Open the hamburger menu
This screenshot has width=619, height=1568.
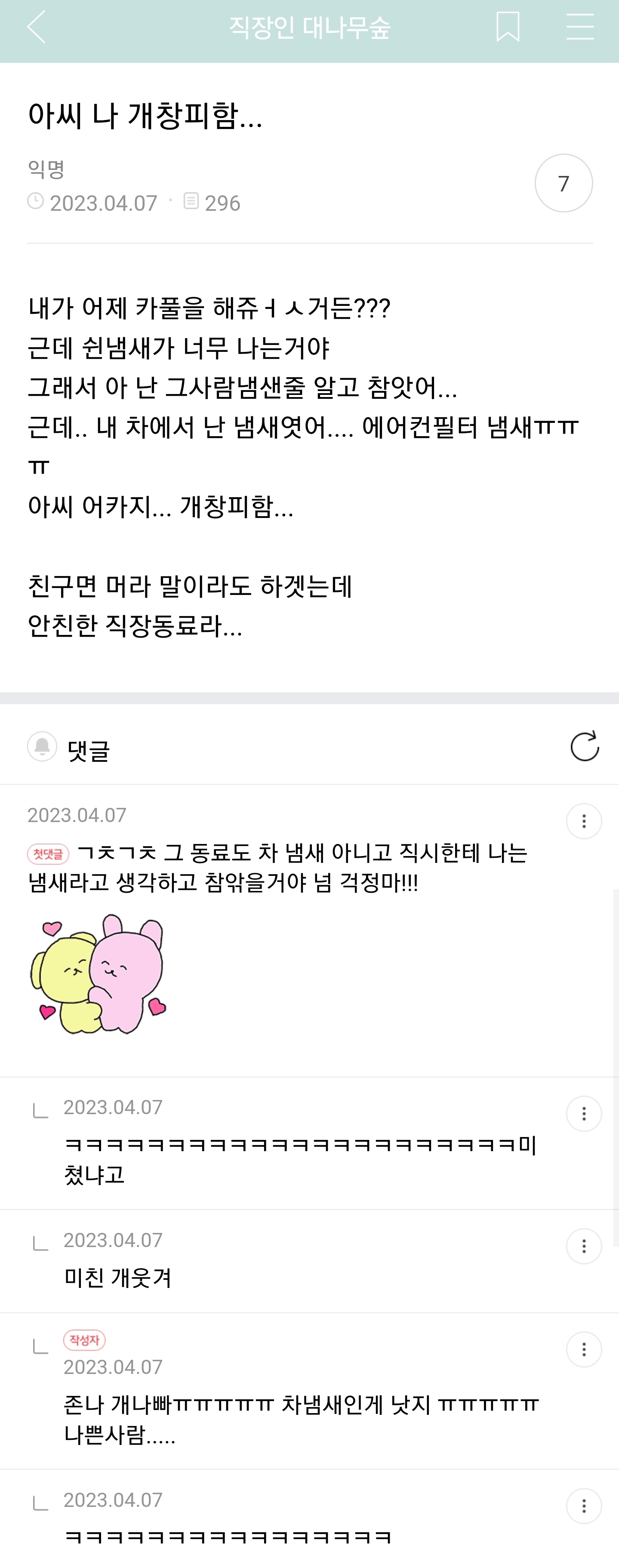point(580,28)
